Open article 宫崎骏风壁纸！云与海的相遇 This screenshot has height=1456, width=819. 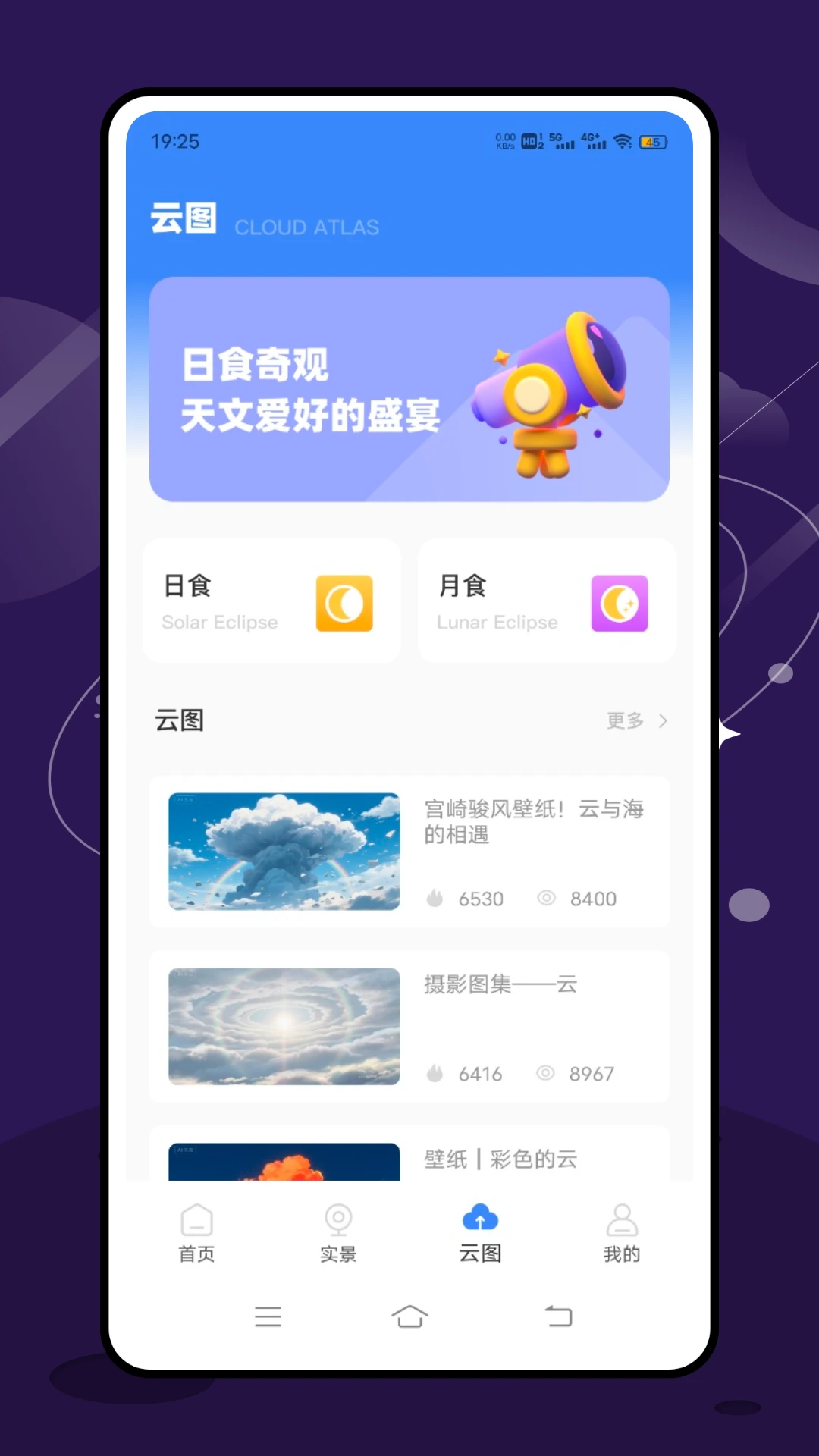[x=535, y=823]
